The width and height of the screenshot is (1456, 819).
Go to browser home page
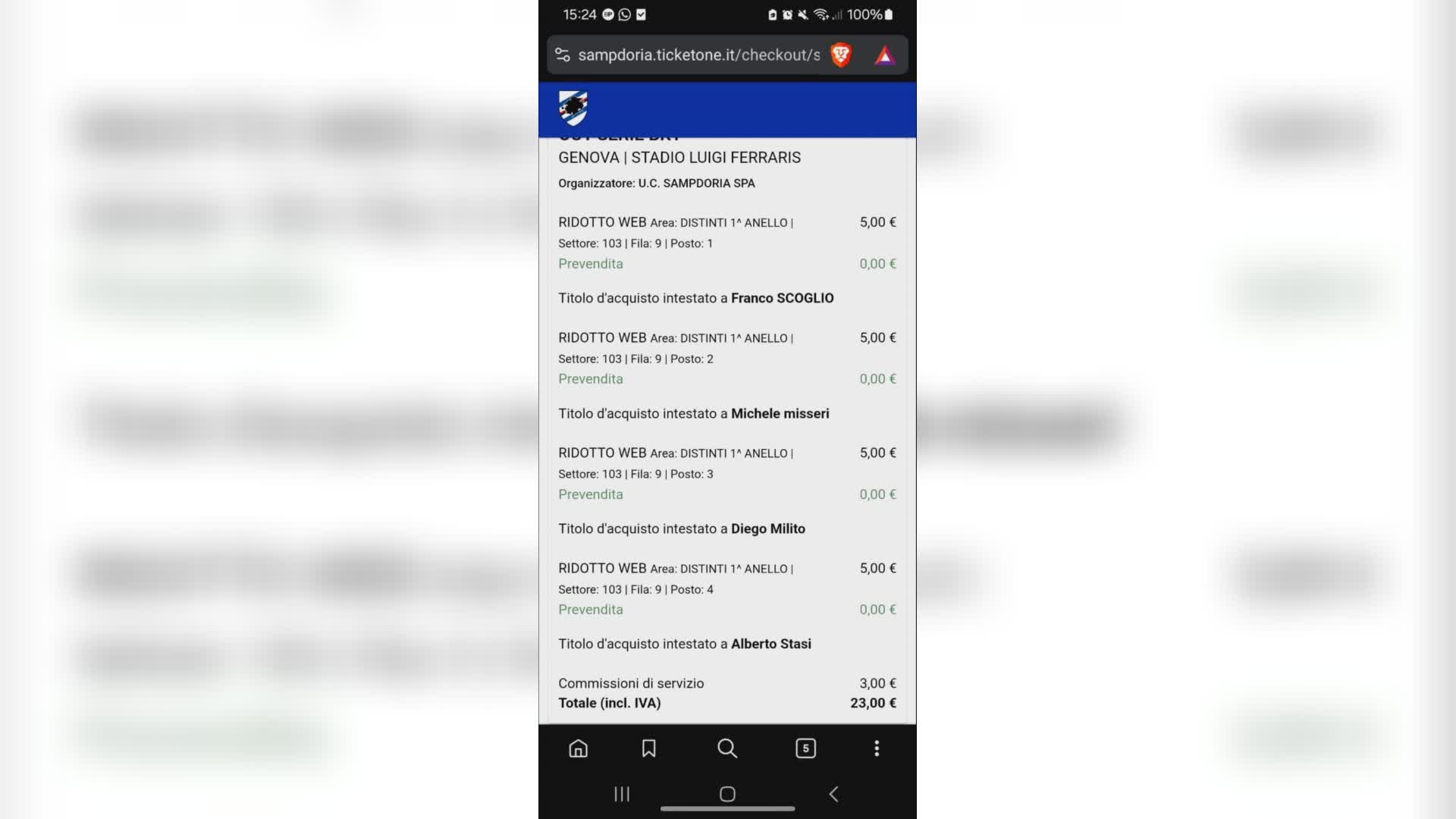(578, 748)
